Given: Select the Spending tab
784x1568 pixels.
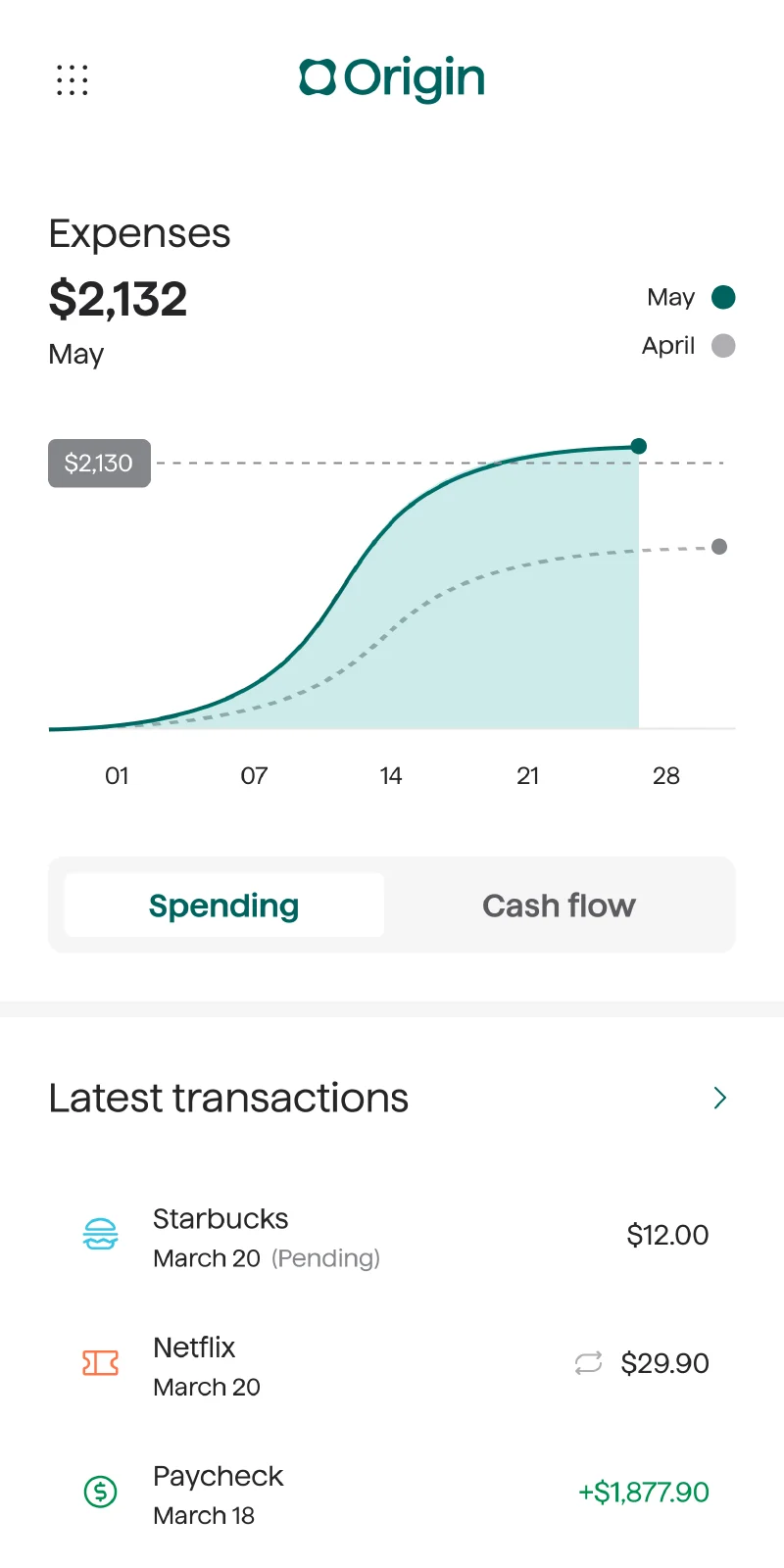Looking at the screenshot, I should (224, 906).
